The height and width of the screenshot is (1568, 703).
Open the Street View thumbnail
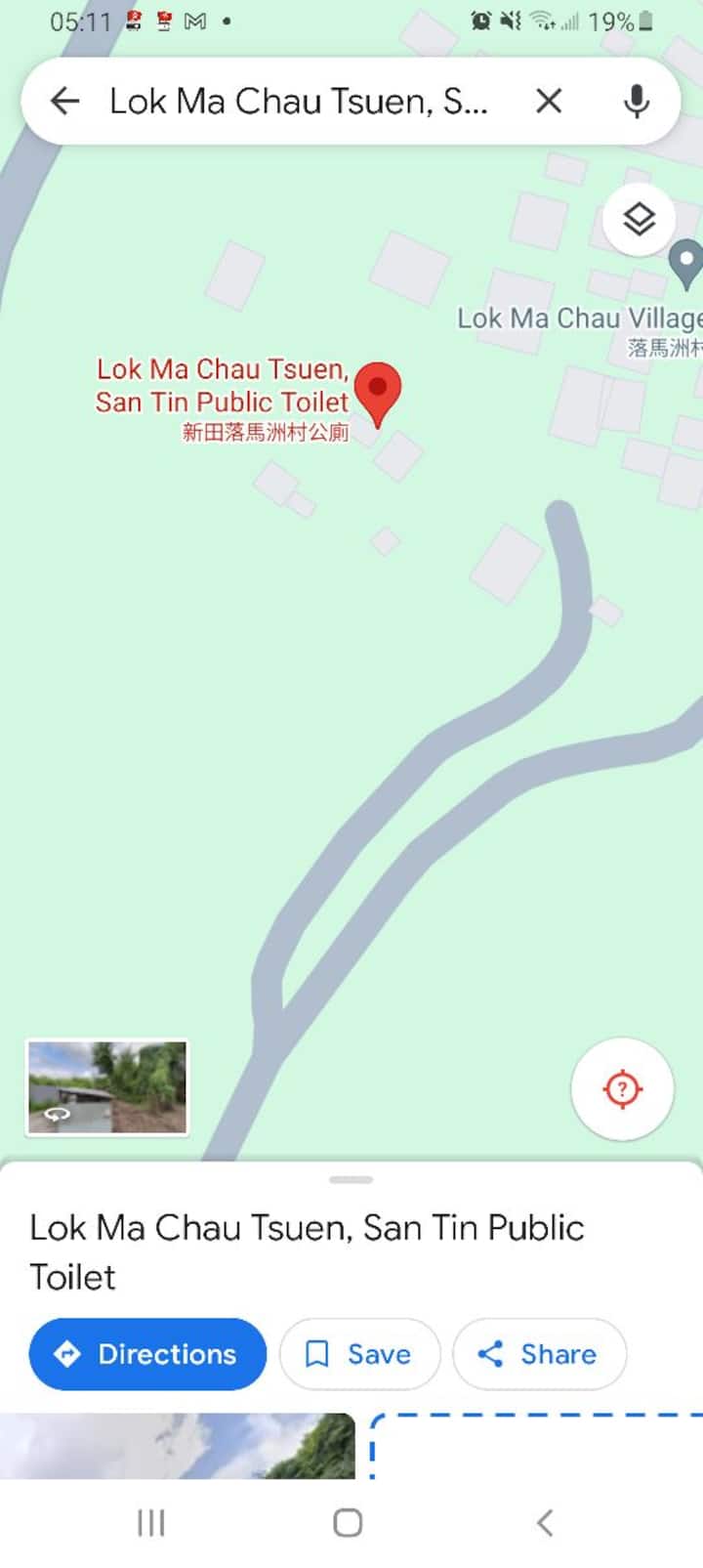coord(106,1086)
